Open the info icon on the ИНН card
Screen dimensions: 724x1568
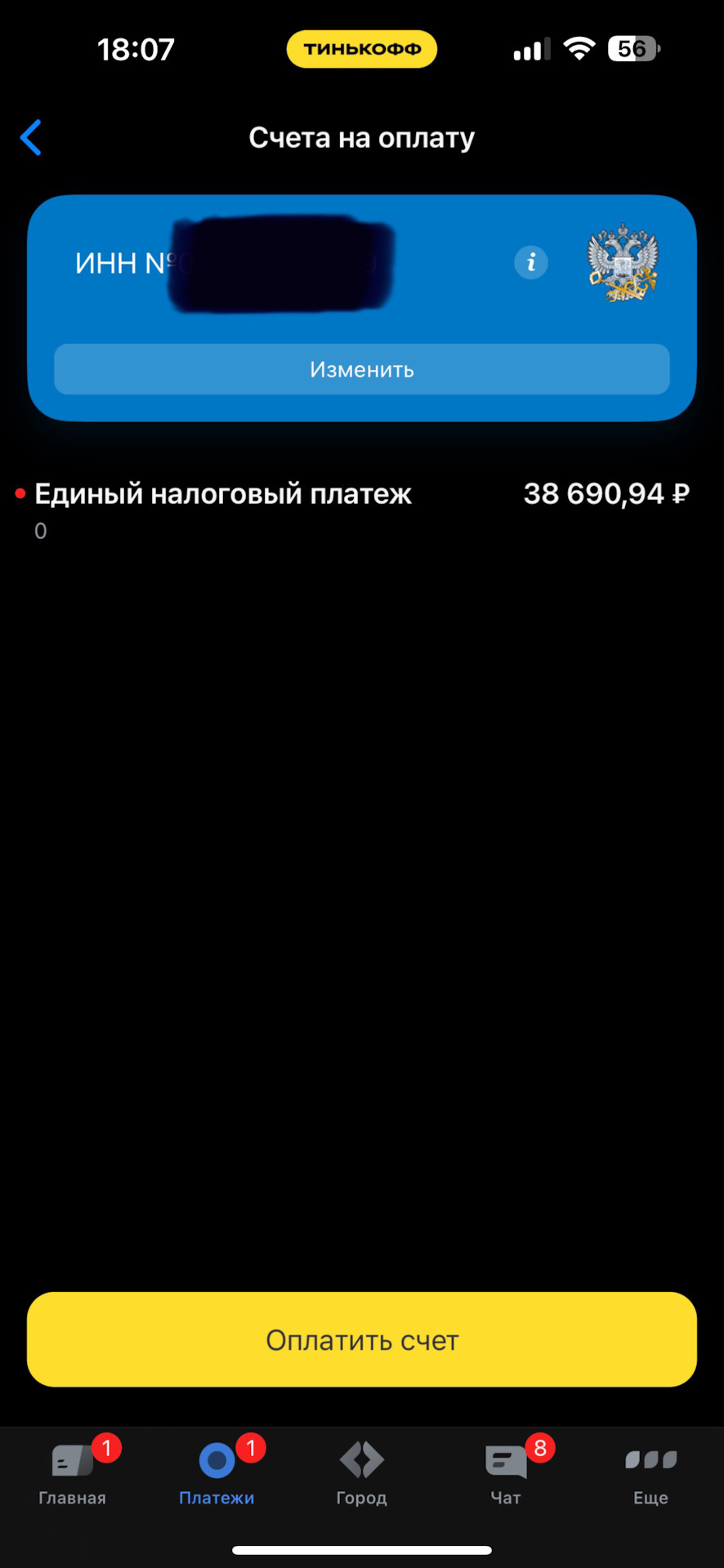click(x=530, y=263)
